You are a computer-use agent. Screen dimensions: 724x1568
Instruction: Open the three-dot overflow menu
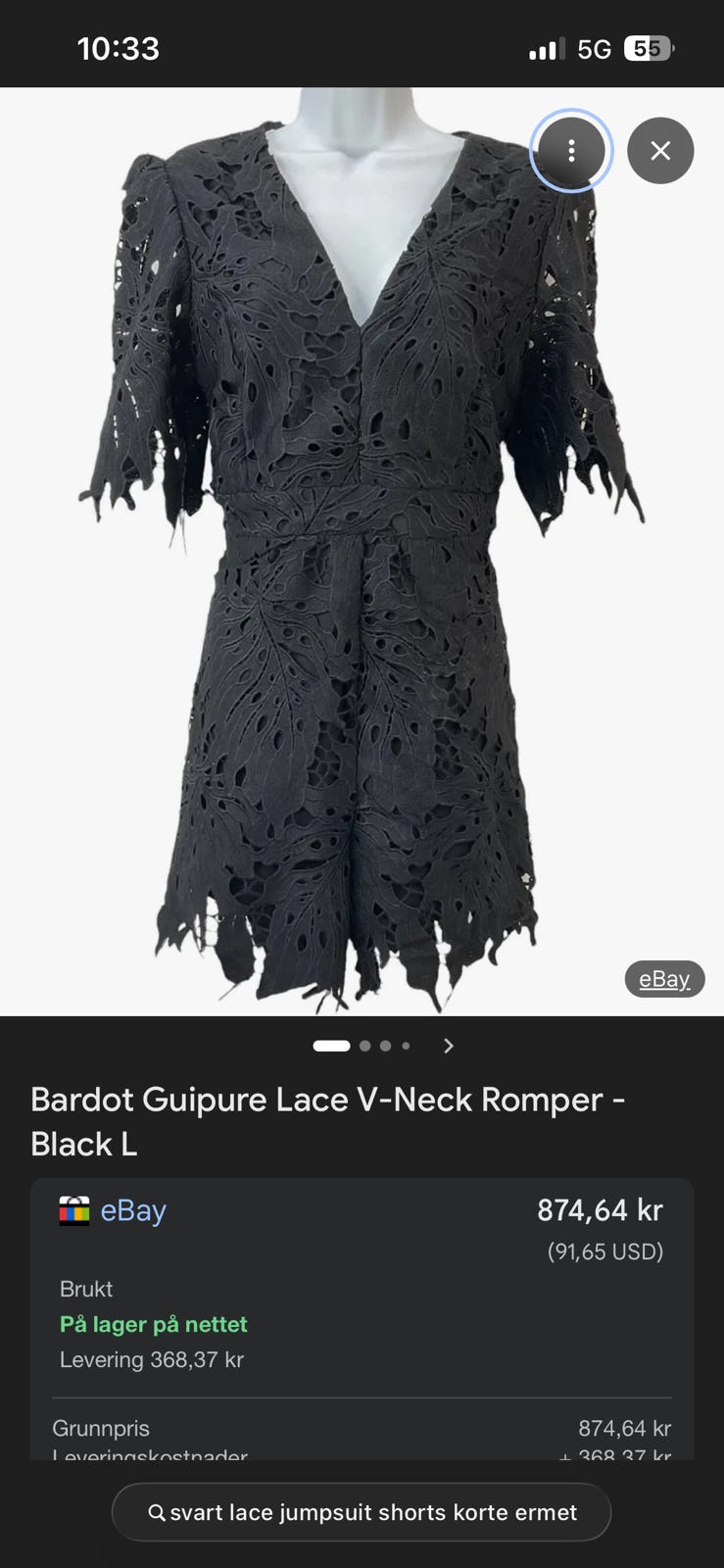click(x=571, y=151)
